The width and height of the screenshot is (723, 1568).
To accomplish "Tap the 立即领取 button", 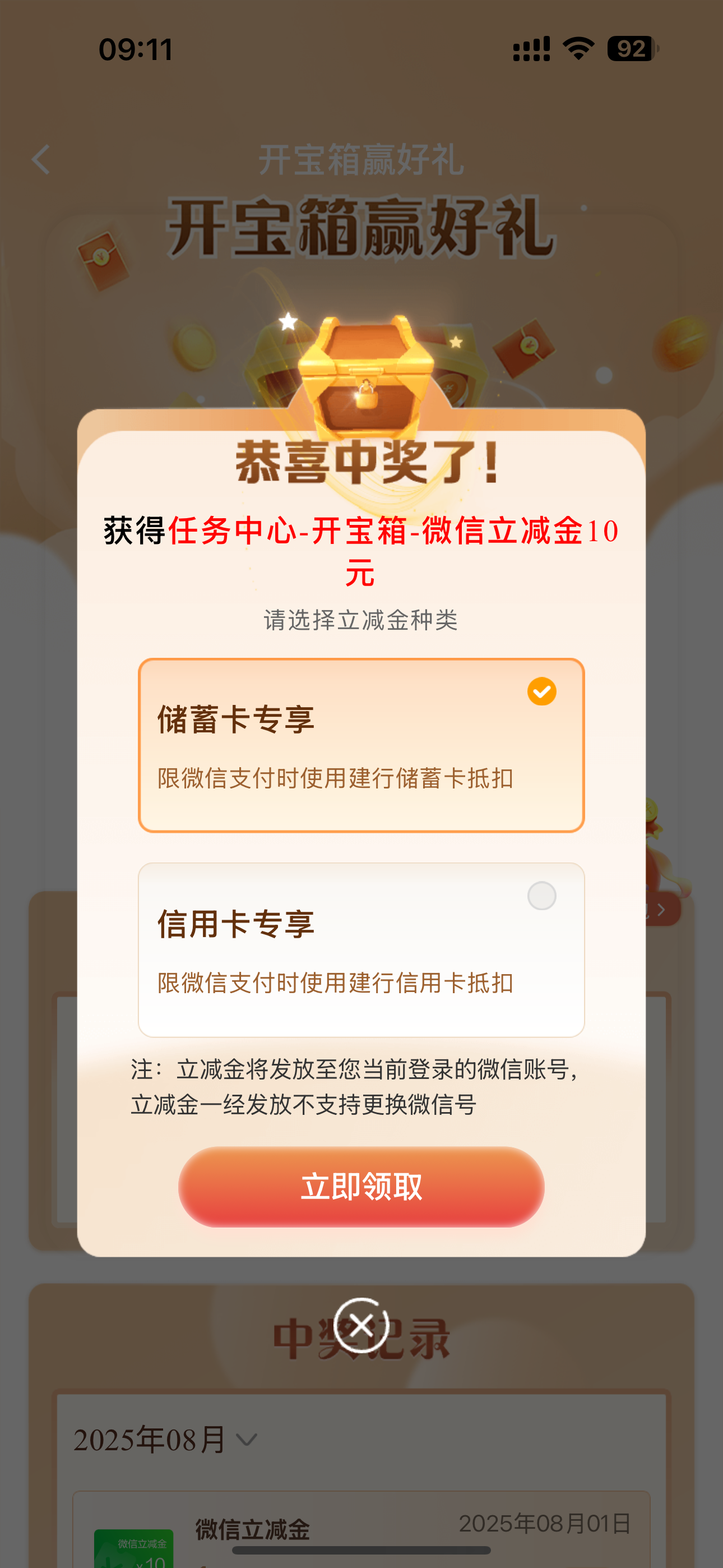I will tap(361, 1186).
